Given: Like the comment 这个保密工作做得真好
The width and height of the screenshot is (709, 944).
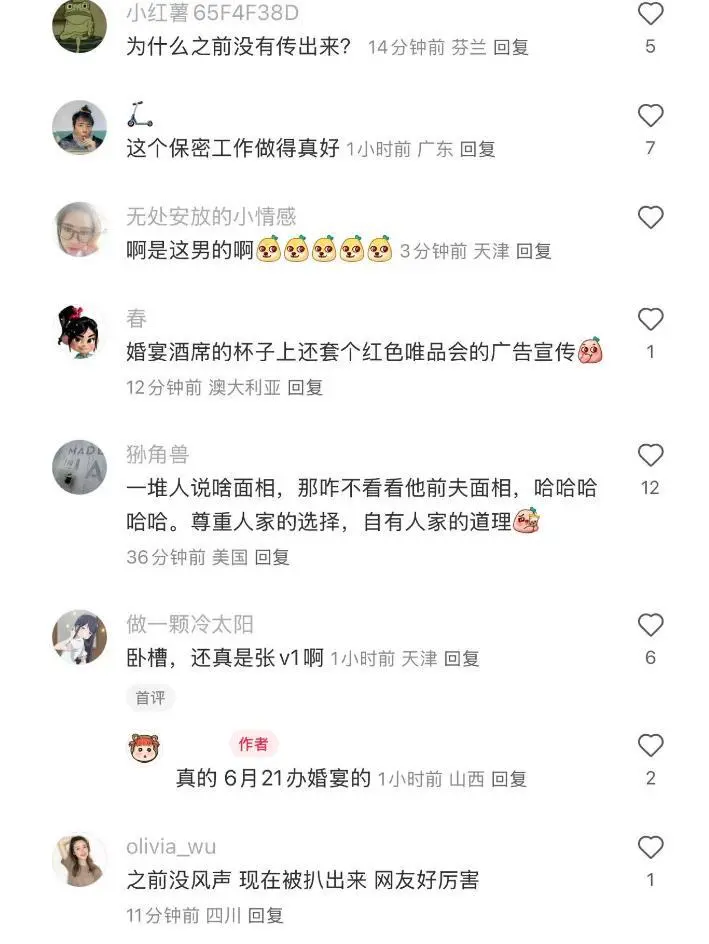Looking at the screenshot, I should point(651,115).
